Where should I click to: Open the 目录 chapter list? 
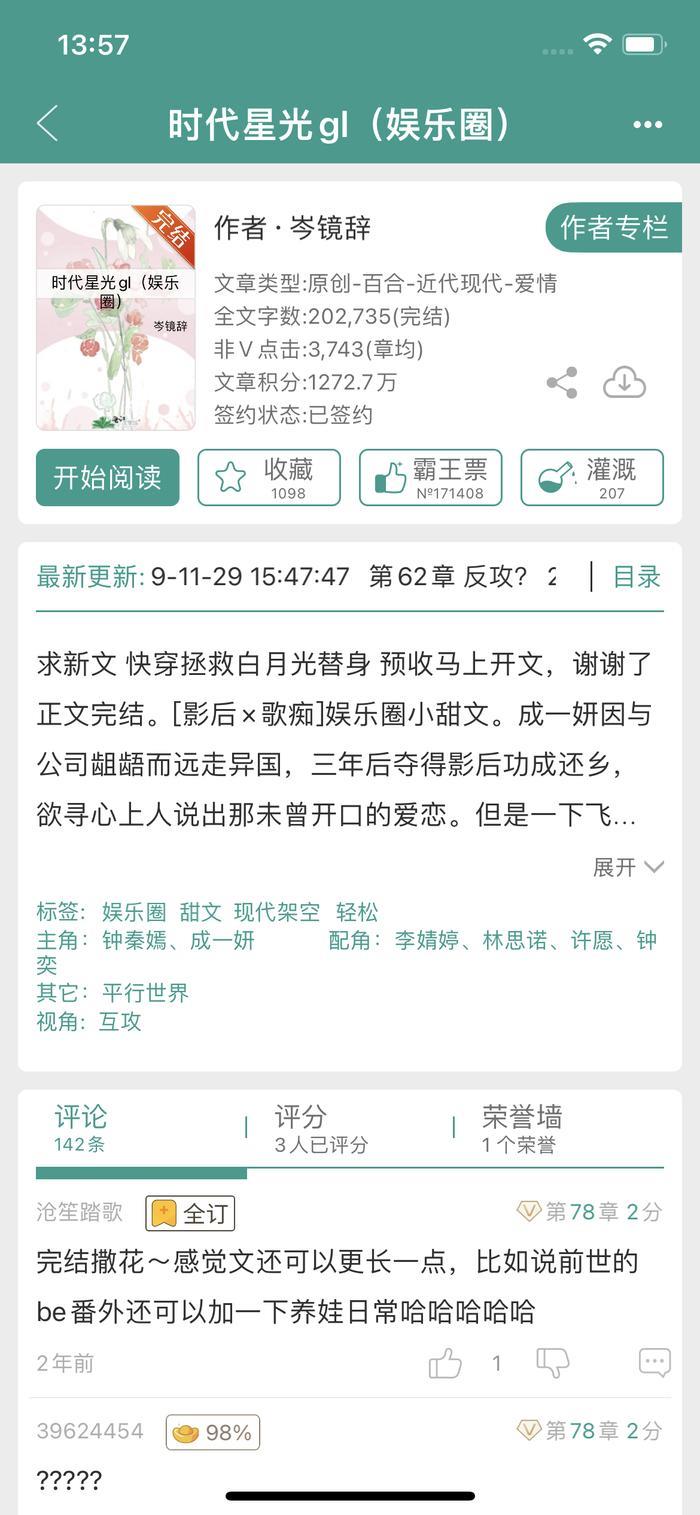click(x=636, y=577)
